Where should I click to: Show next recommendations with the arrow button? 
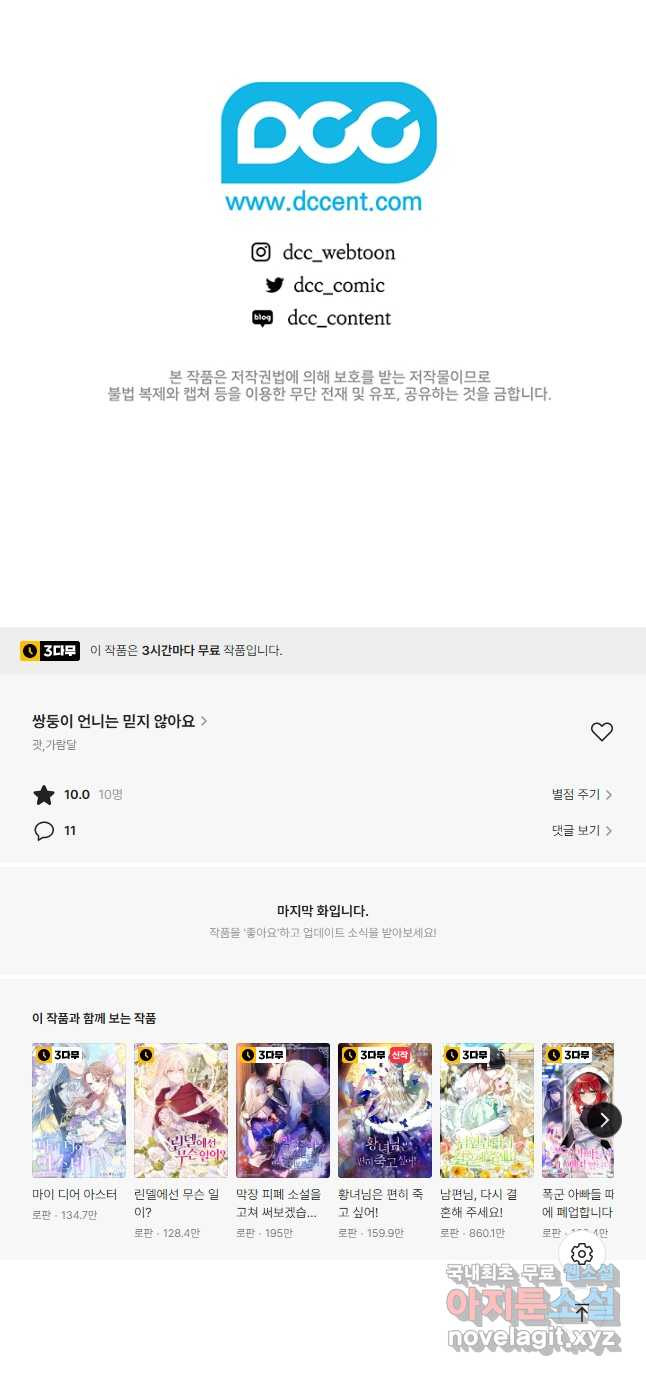coord(604,1119)
